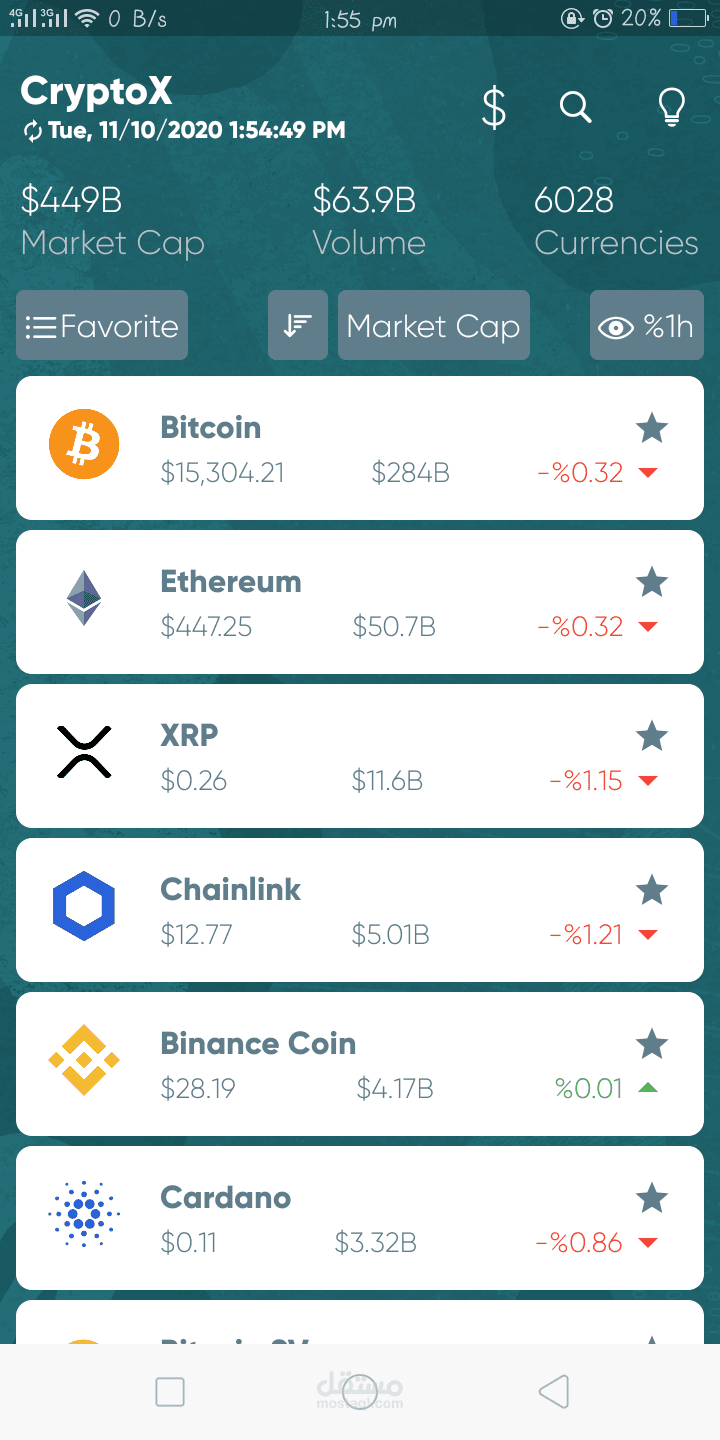Open the Bitcoin card
The image size is (720, 1440).
coord(360,448)
